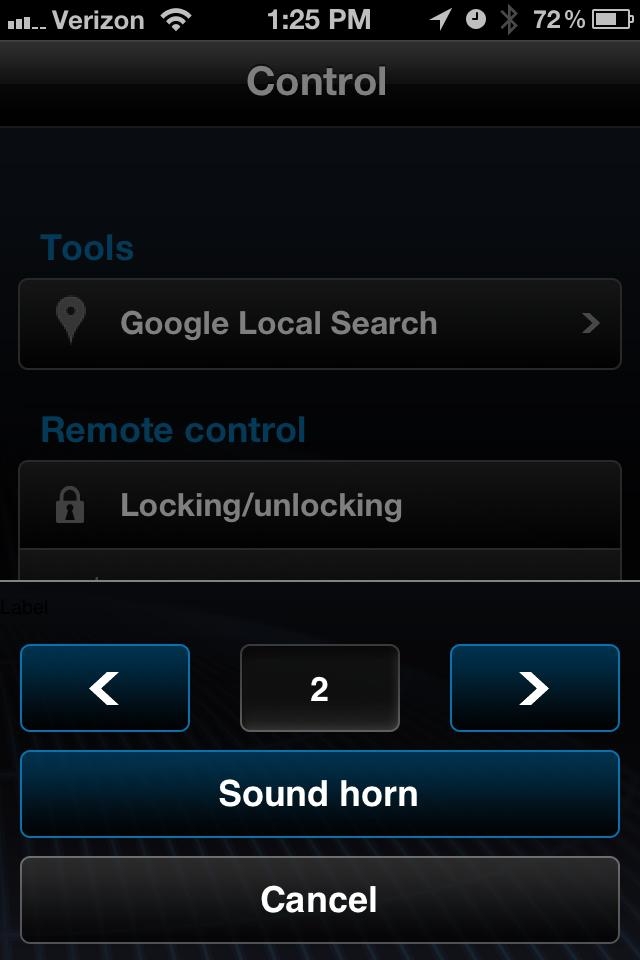Increase the horn count with right arrow
640x960 pixels.
534,688
